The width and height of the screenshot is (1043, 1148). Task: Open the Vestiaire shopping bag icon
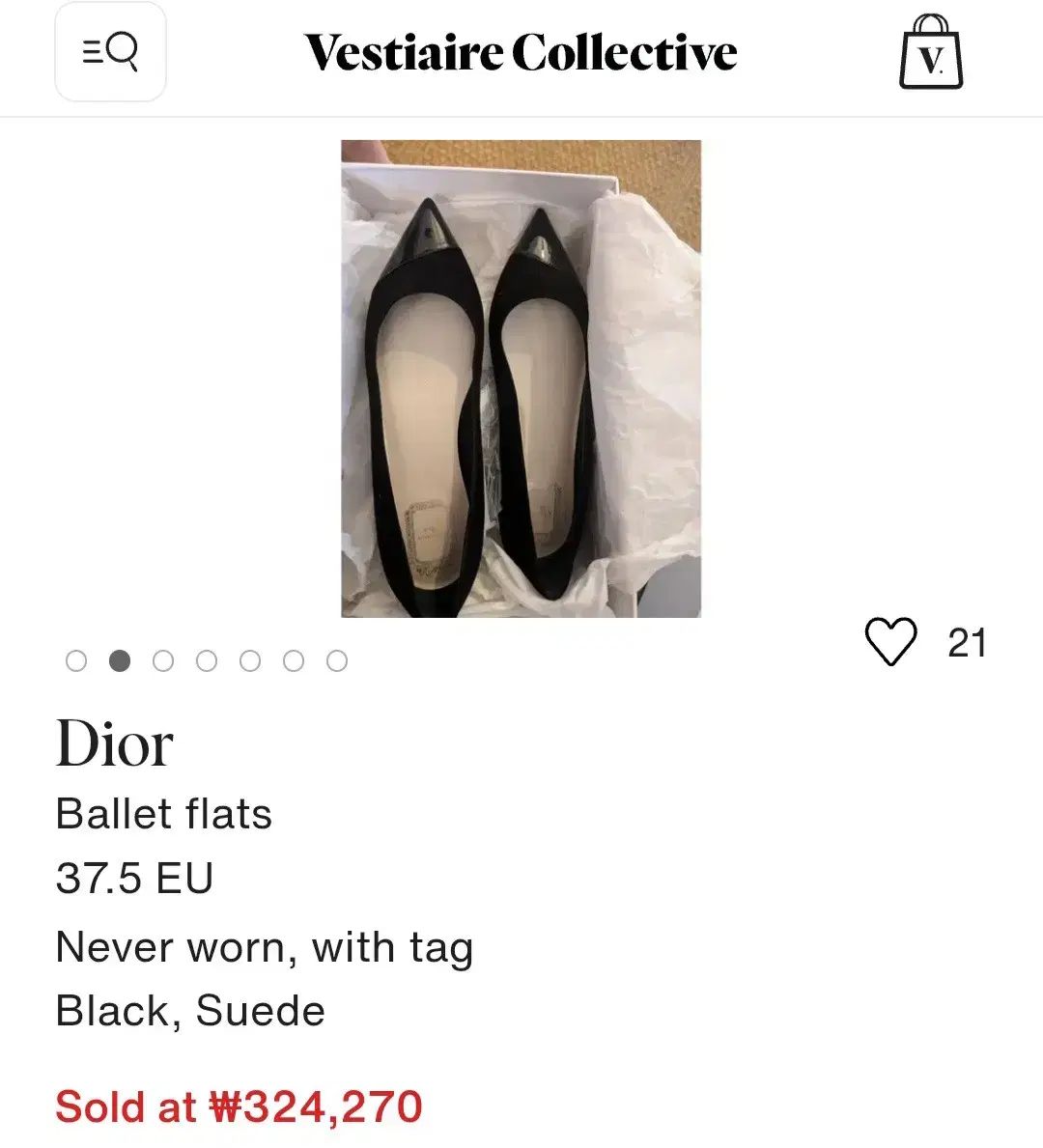(x=933, y=54)
